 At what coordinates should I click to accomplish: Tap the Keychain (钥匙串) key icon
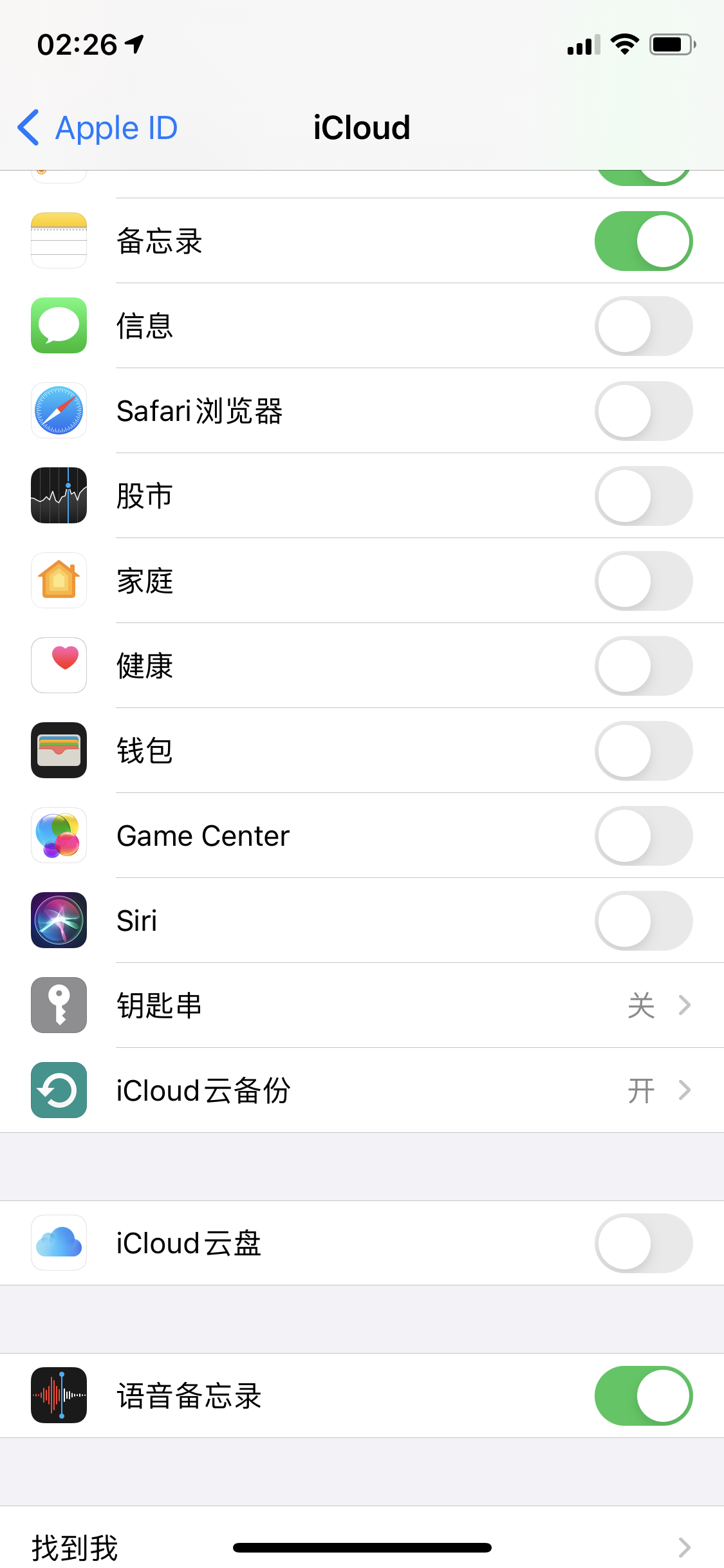(59, 1005)
